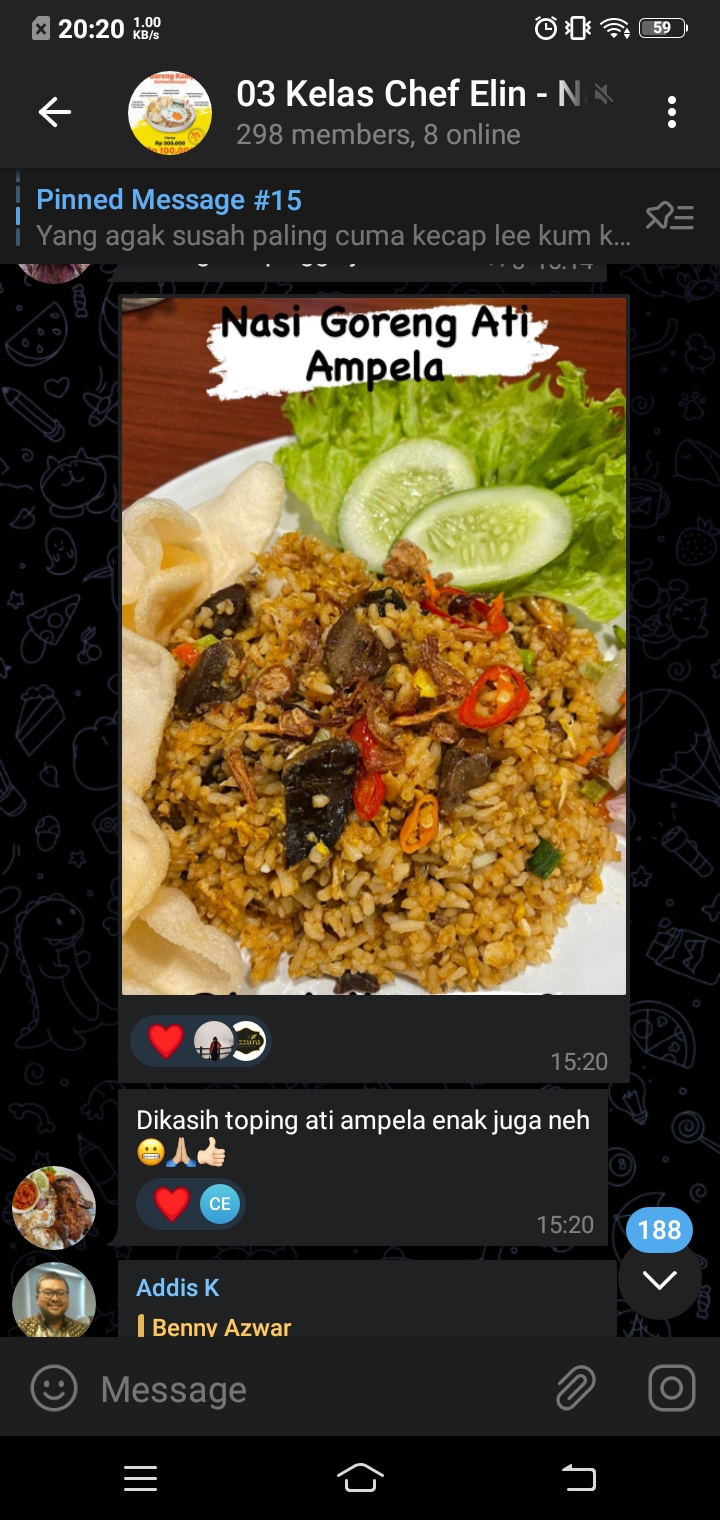720x1520 pixels.
Task: View the sender's grilled food avatar profile
Action: click(x=54, y=1207)
